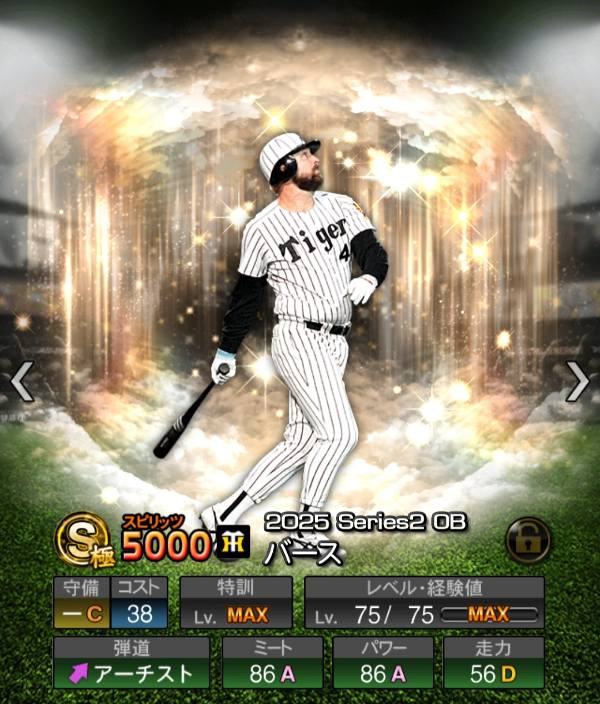Screen dimensions: 600x704
Task: Go to the next player card
Action: tap(578, 381)
